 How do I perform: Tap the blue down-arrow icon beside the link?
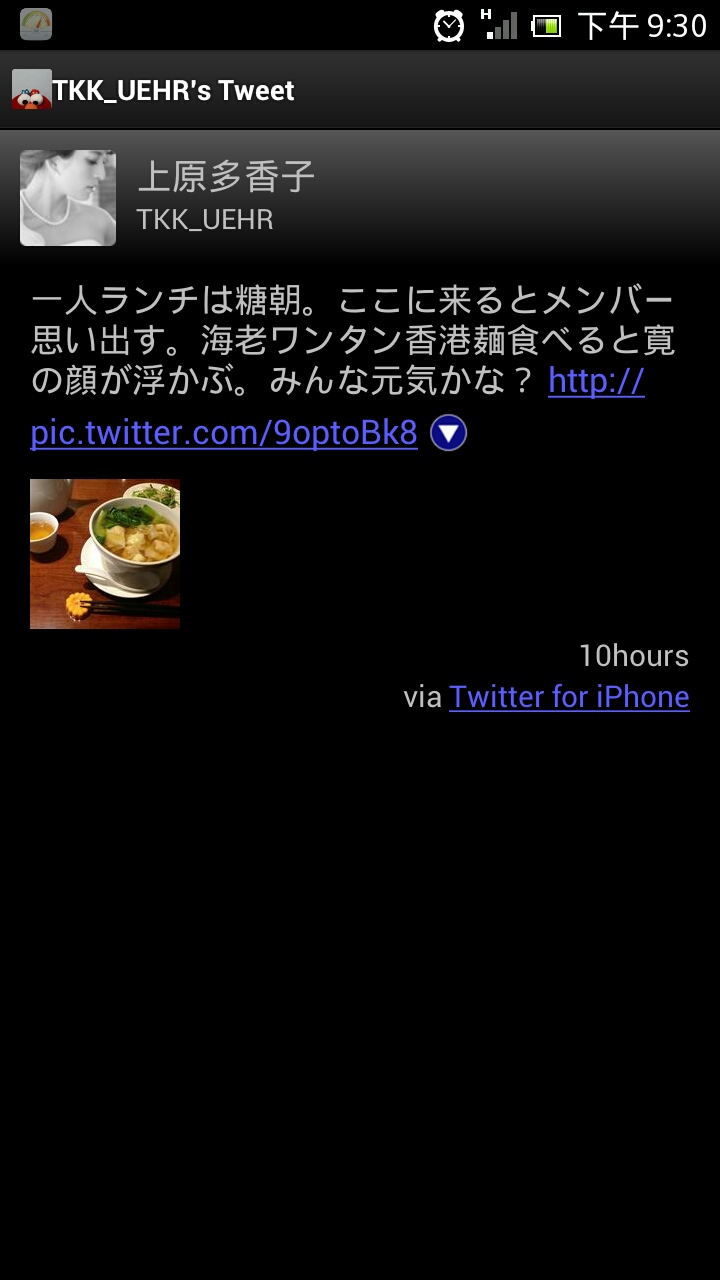pos(449,434)
